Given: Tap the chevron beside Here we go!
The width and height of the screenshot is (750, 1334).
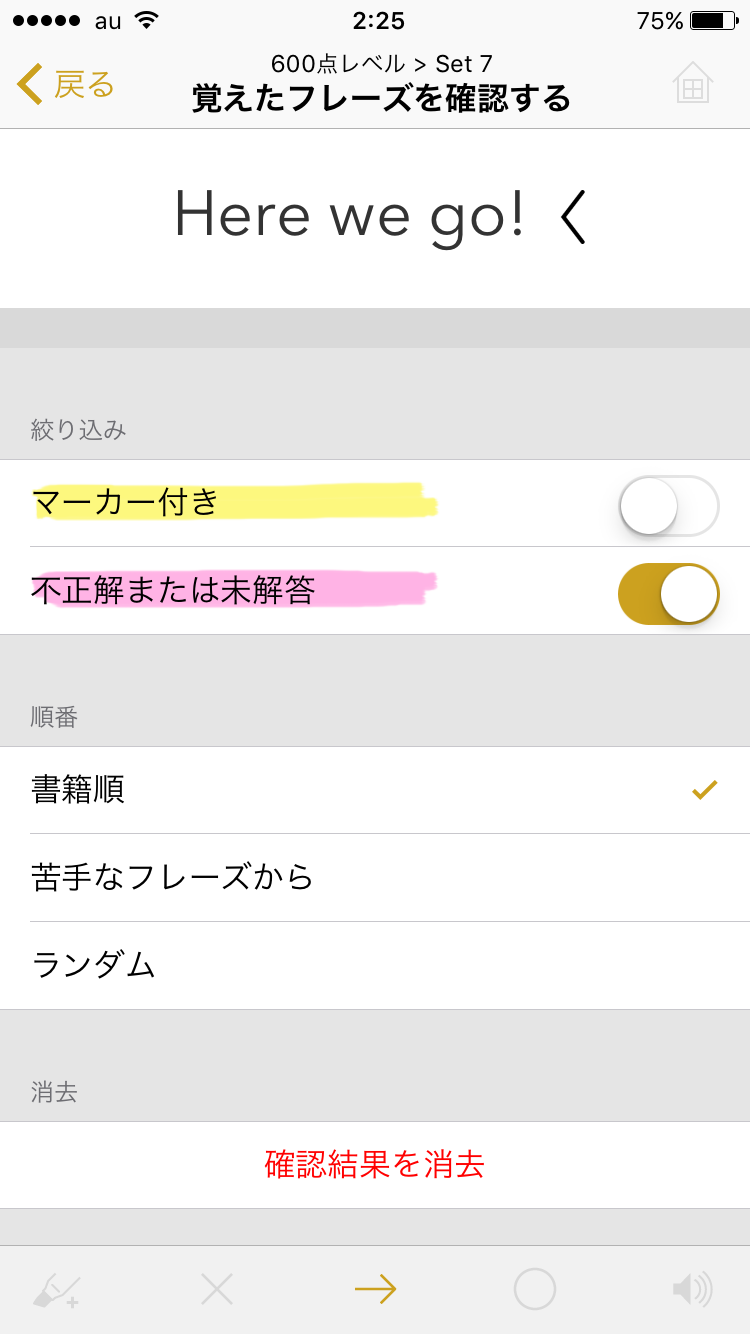Looking at the screenshot, I should 573,218.
